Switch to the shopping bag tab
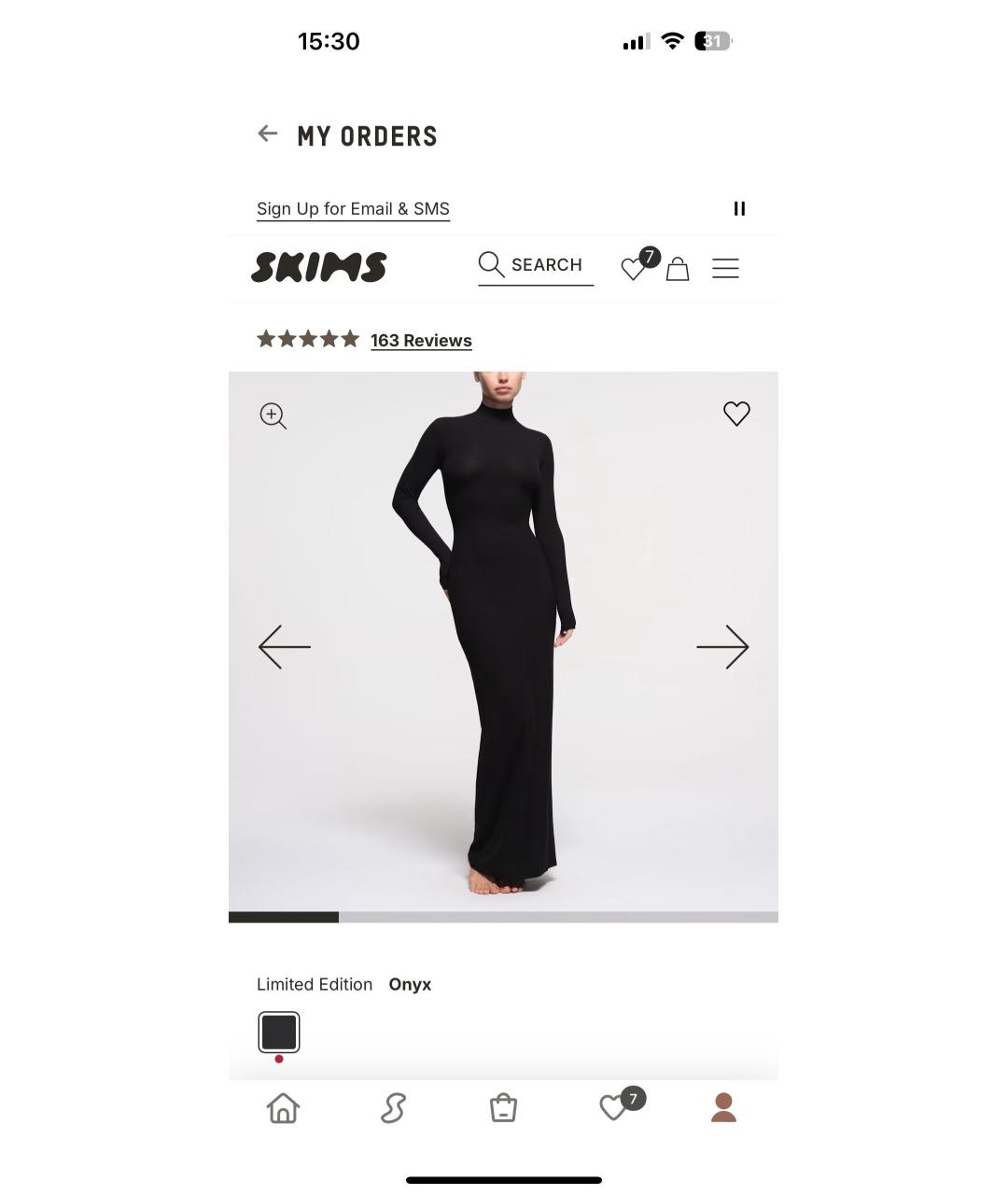 click(x=503, y=1108)
